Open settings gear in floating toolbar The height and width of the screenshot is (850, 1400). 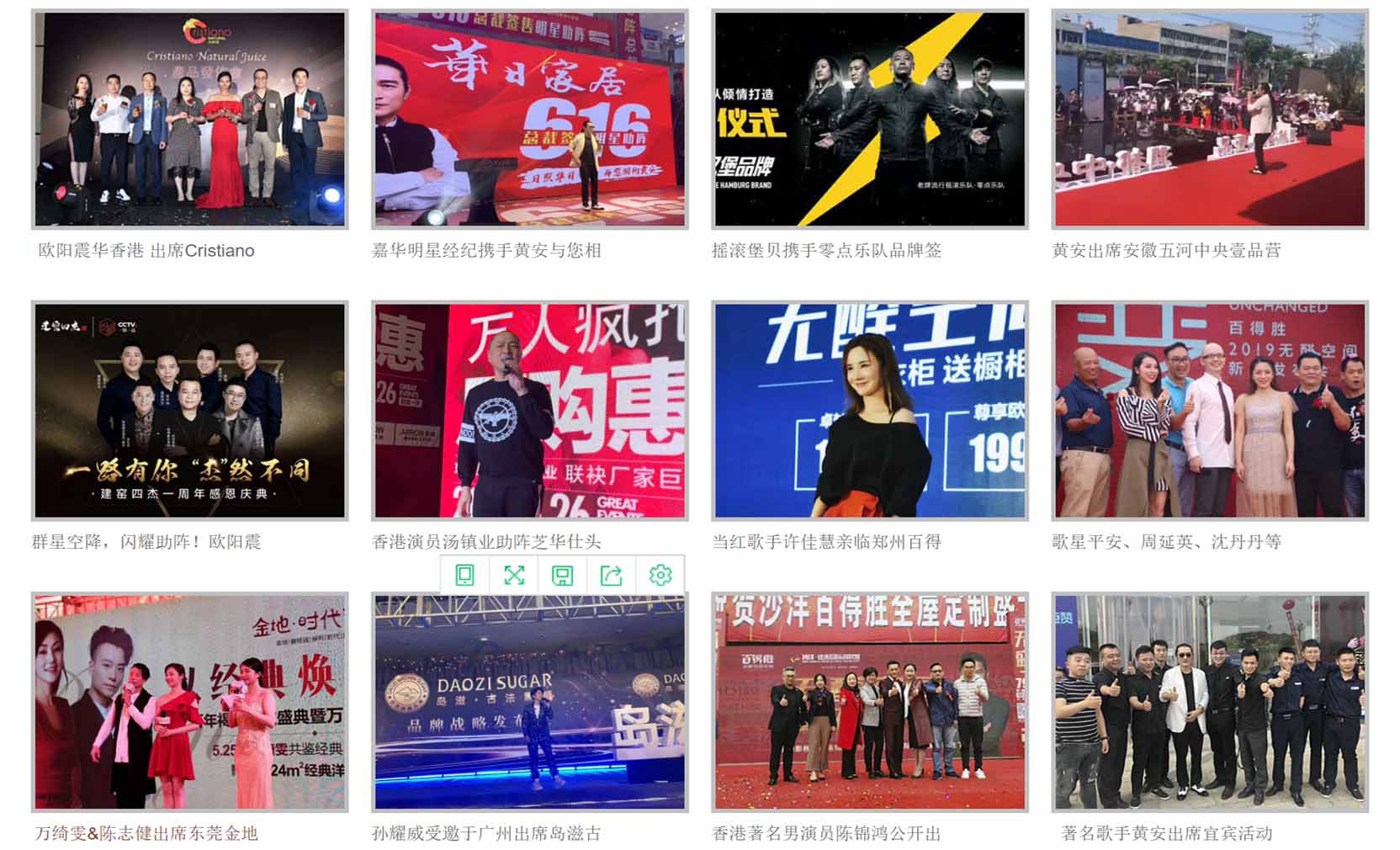pyautogui.click(x=660, y=575)
